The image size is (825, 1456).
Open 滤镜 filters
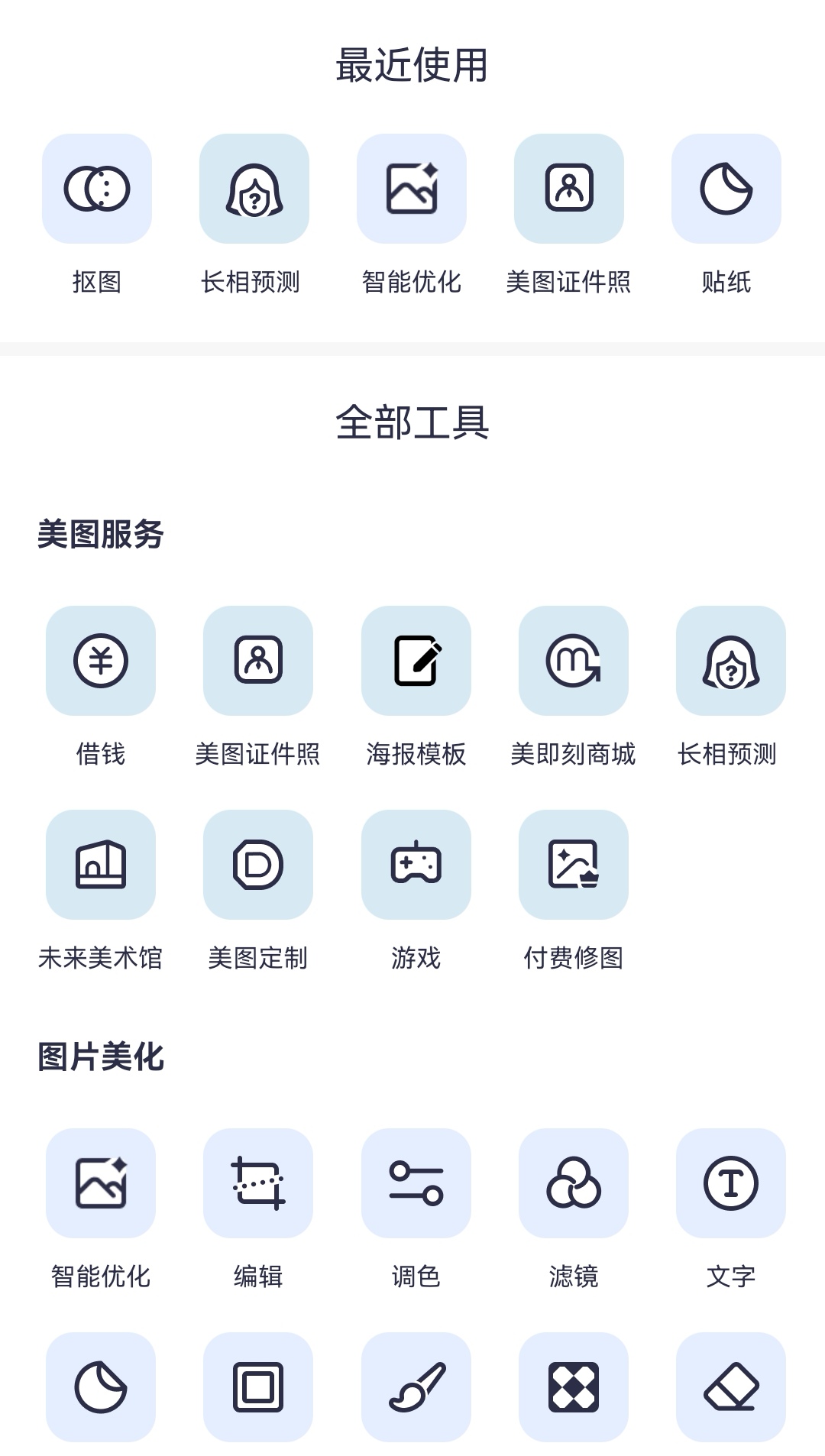[x=574, y=1183]
